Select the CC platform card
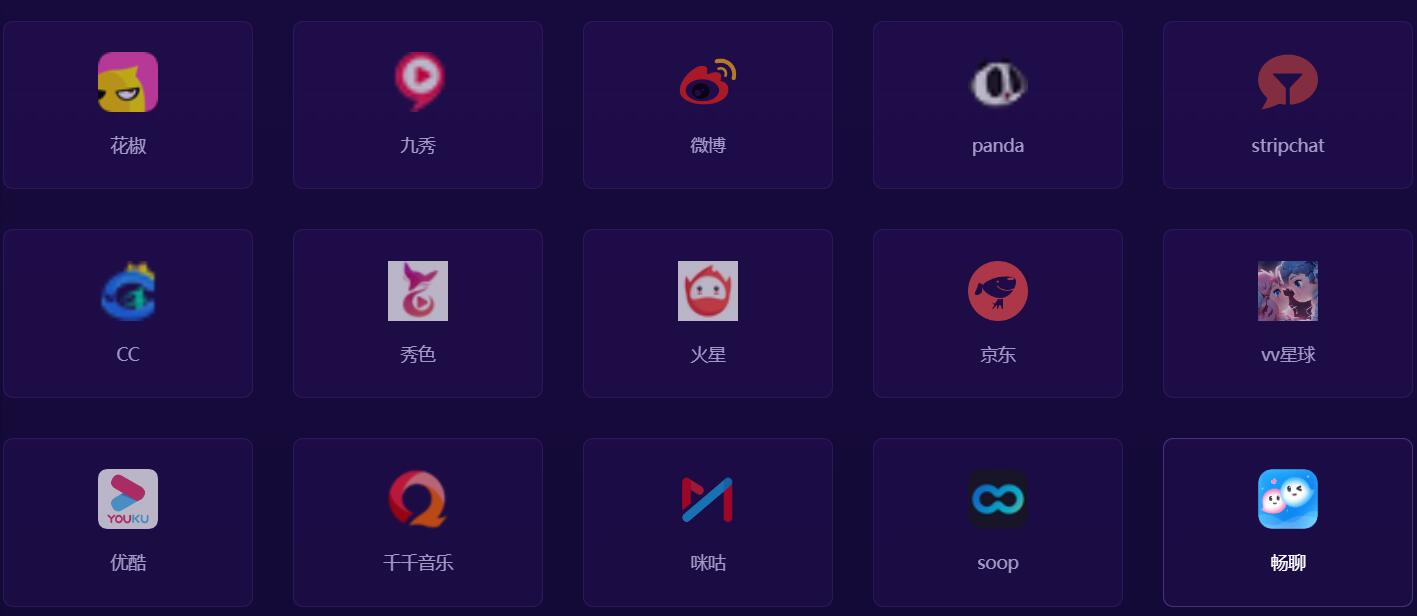 (128, 313)
